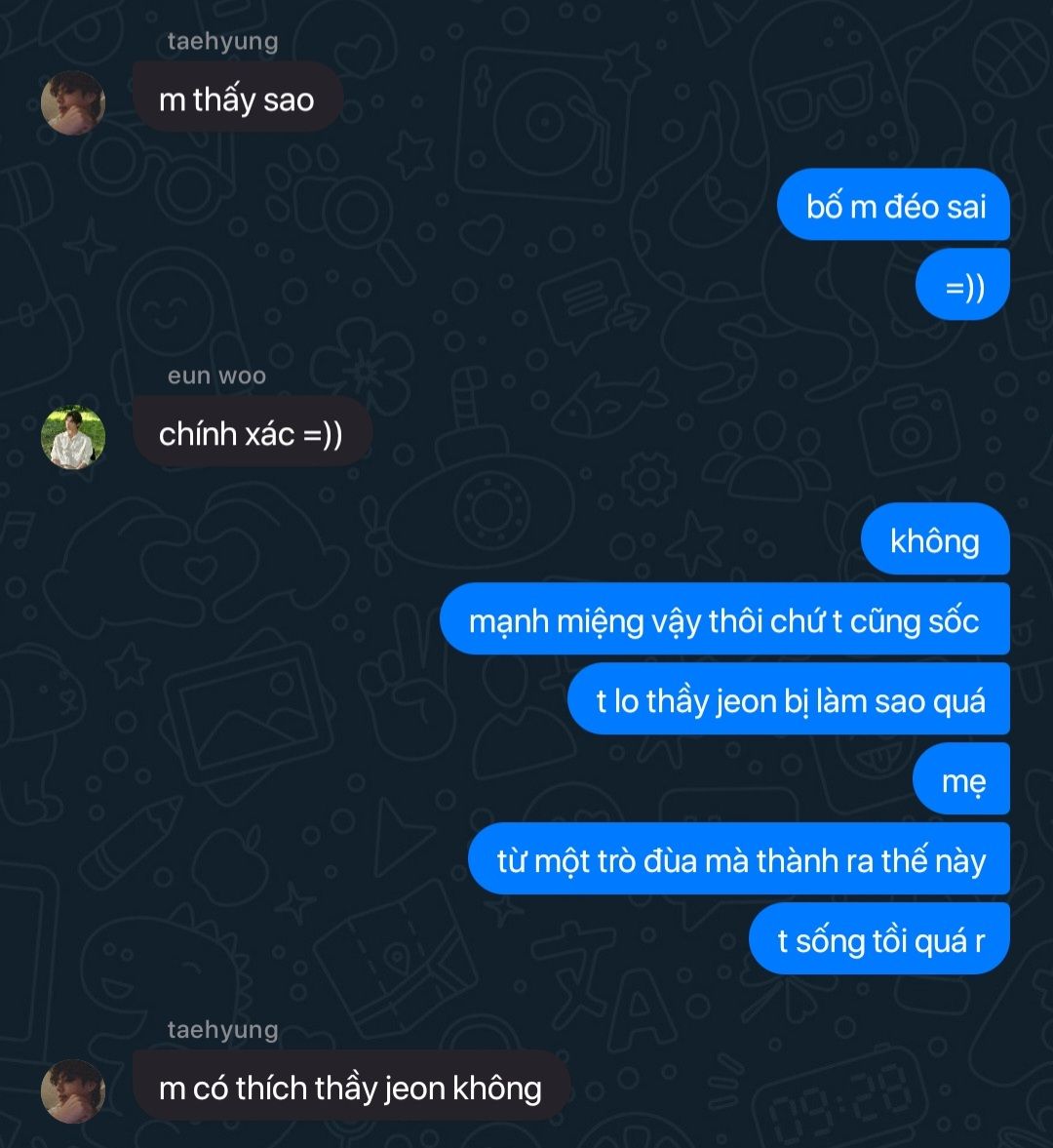
Task: Open eun woo's profile picture
Action: [73, 436]
